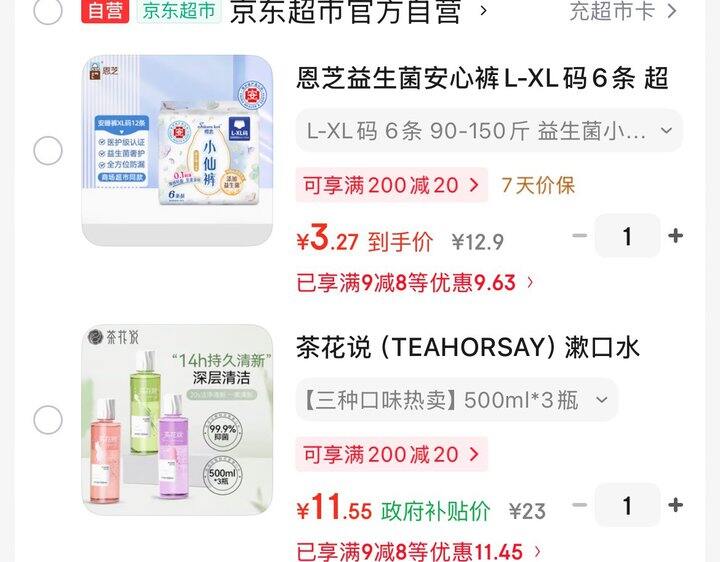The width and height of the screenshot is (720, 562).
Task: Edit the quantity field of 恩芝安心裤
Action: (627, 236)
